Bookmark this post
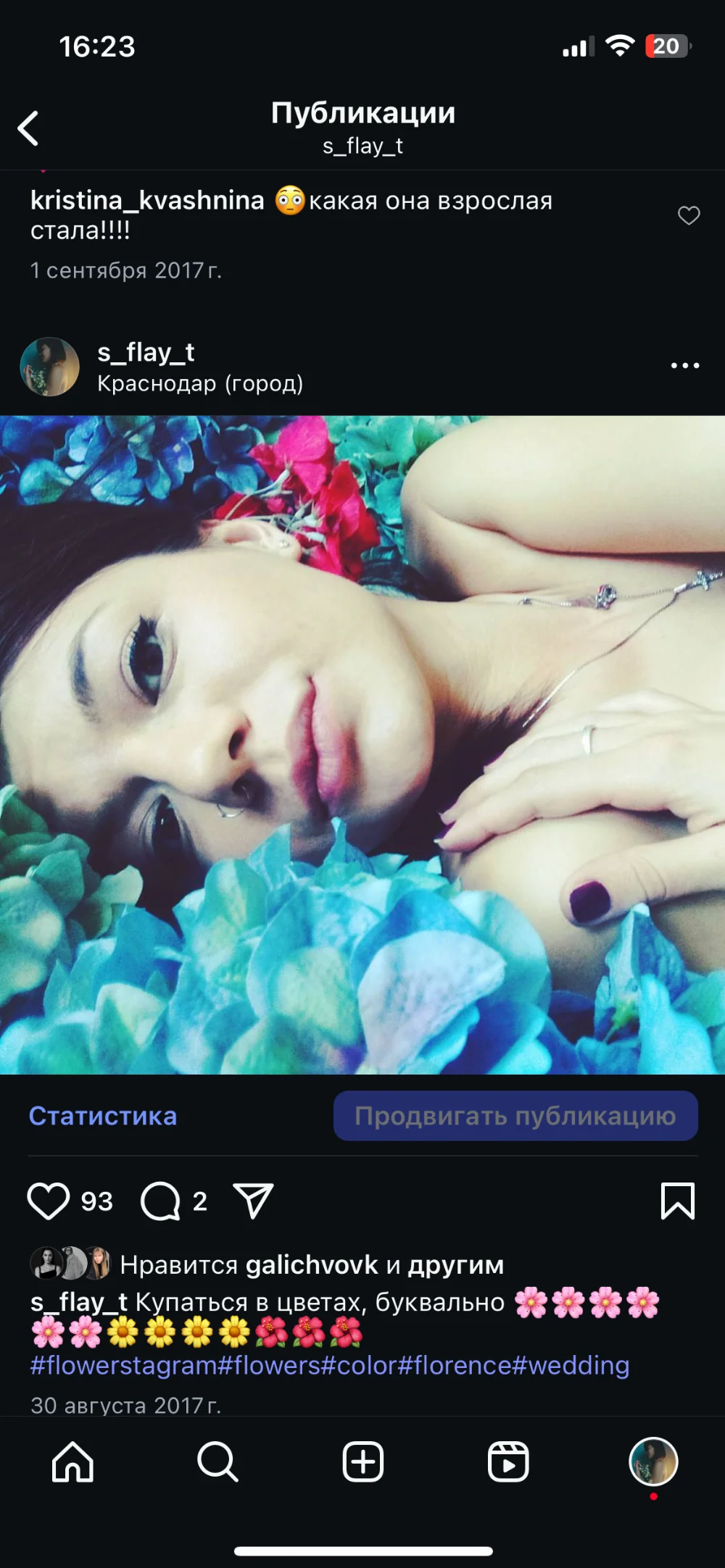725x1568 pixels. point(677,1201)
